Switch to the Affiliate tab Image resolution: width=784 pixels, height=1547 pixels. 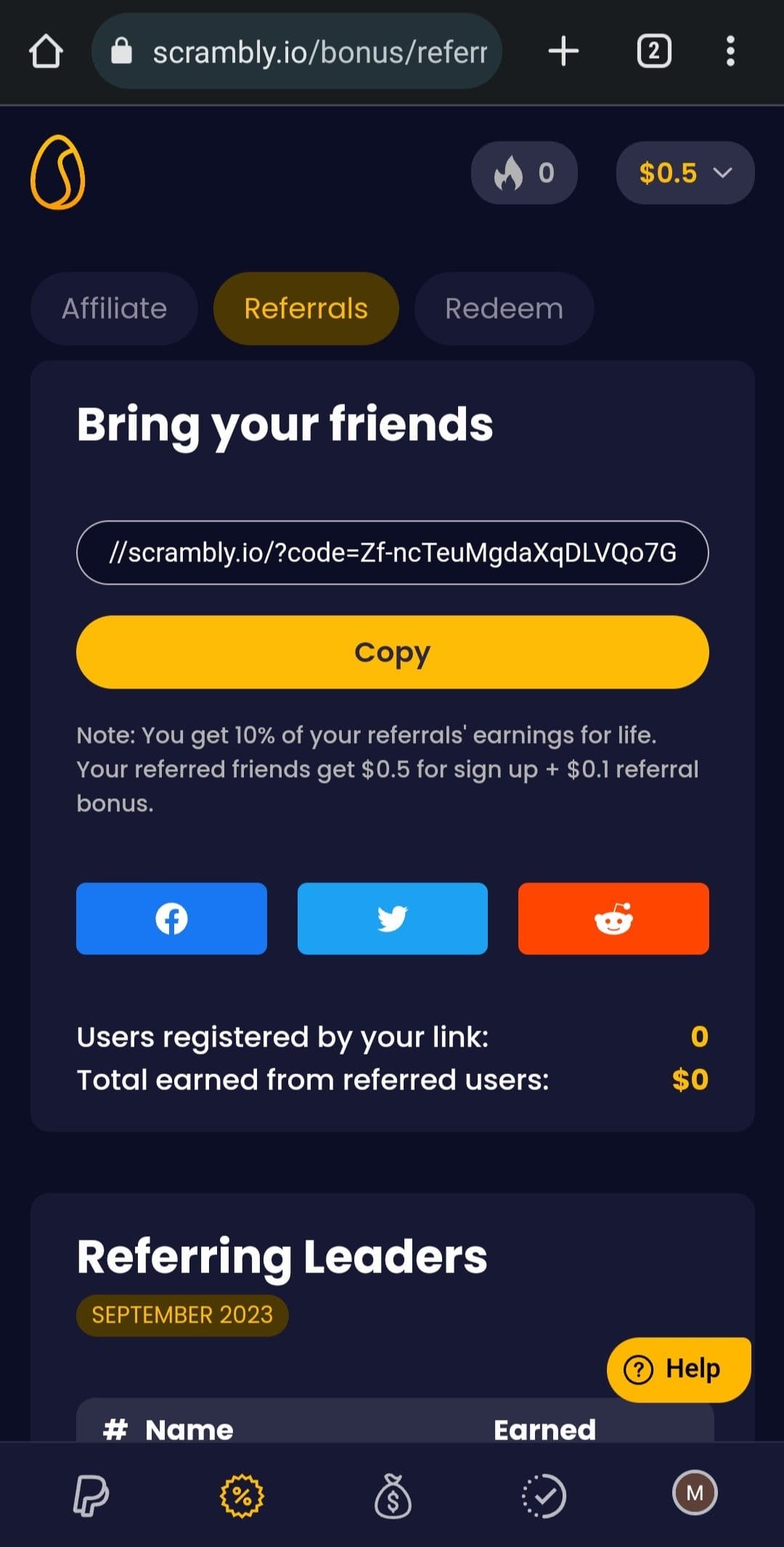tap(114, 309)
